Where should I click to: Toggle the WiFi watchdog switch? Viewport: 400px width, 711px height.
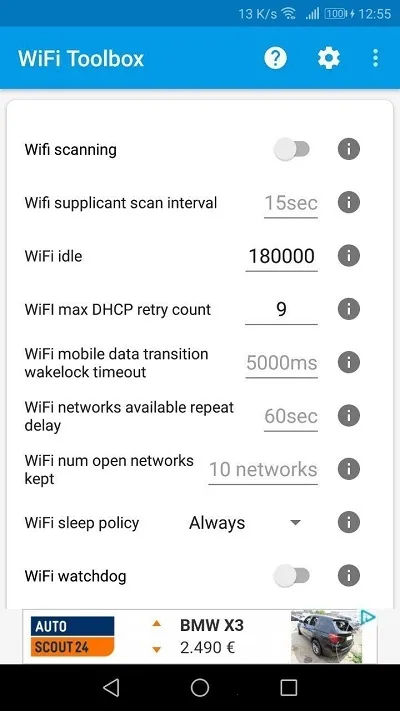(x=292, y=576)
